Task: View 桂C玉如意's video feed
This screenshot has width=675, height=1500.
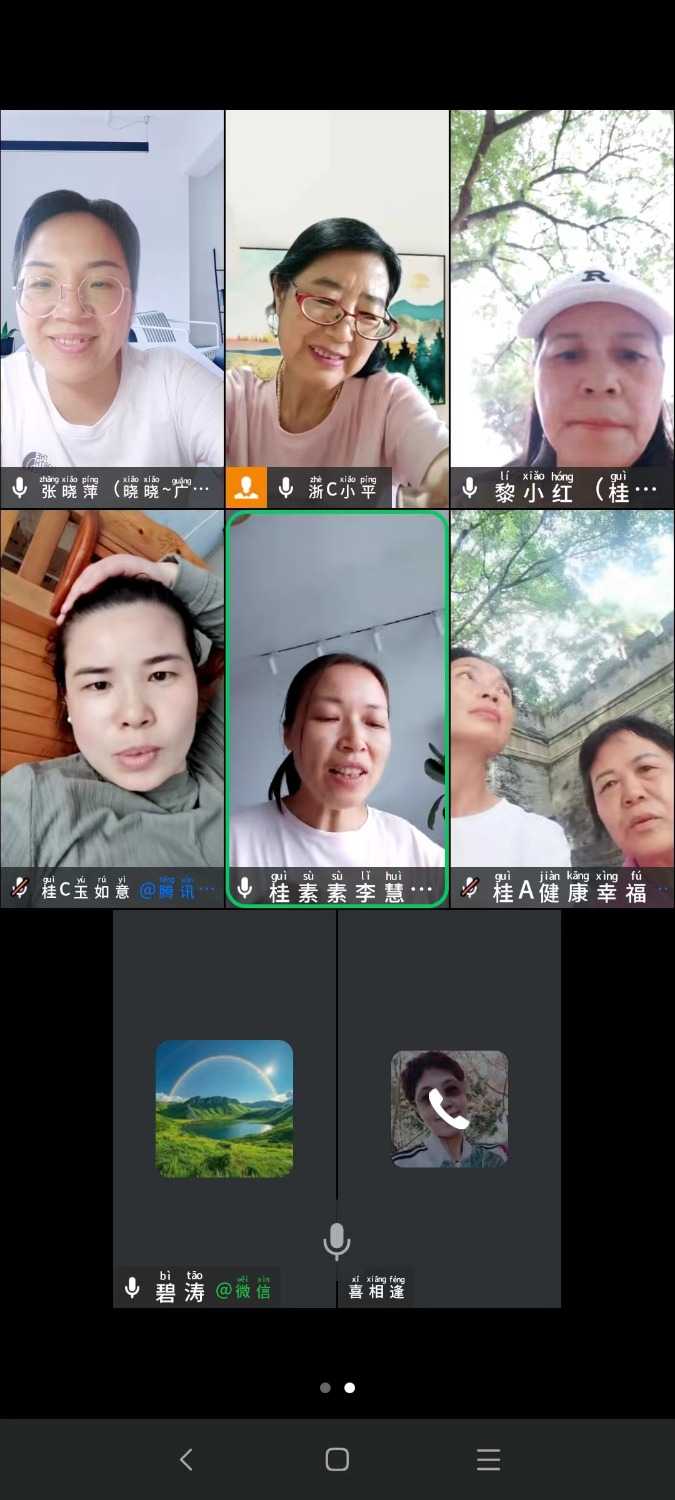Action: tap(112, 700)
